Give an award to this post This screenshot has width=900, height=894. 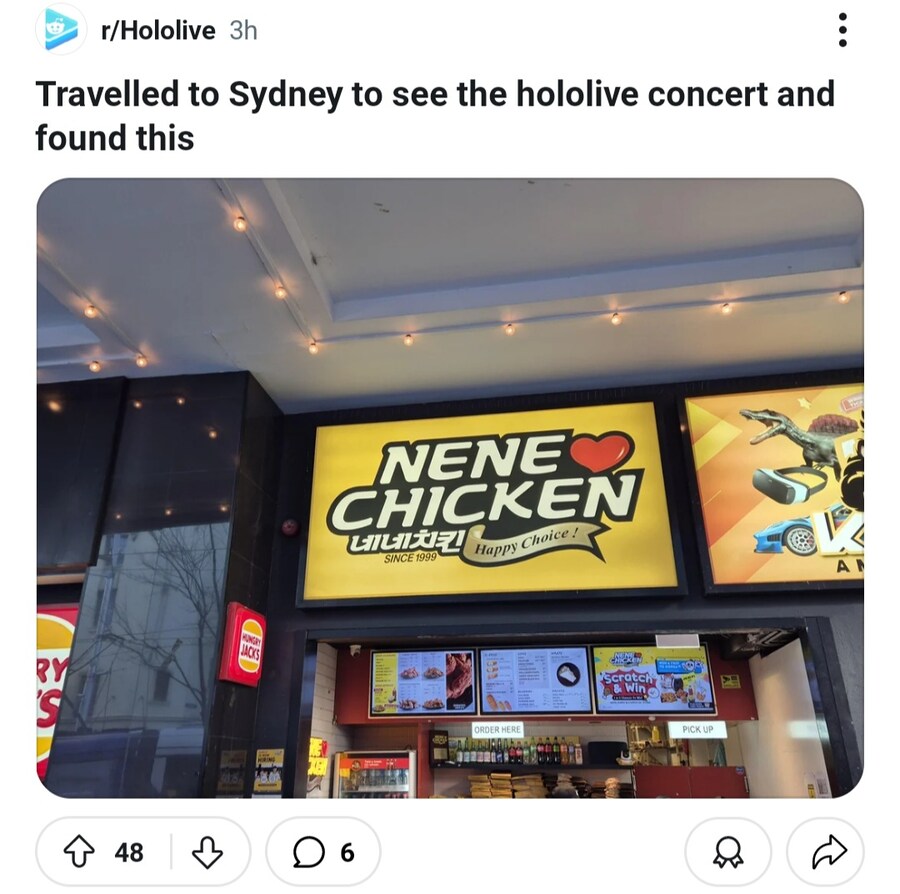tap(727, 852)
